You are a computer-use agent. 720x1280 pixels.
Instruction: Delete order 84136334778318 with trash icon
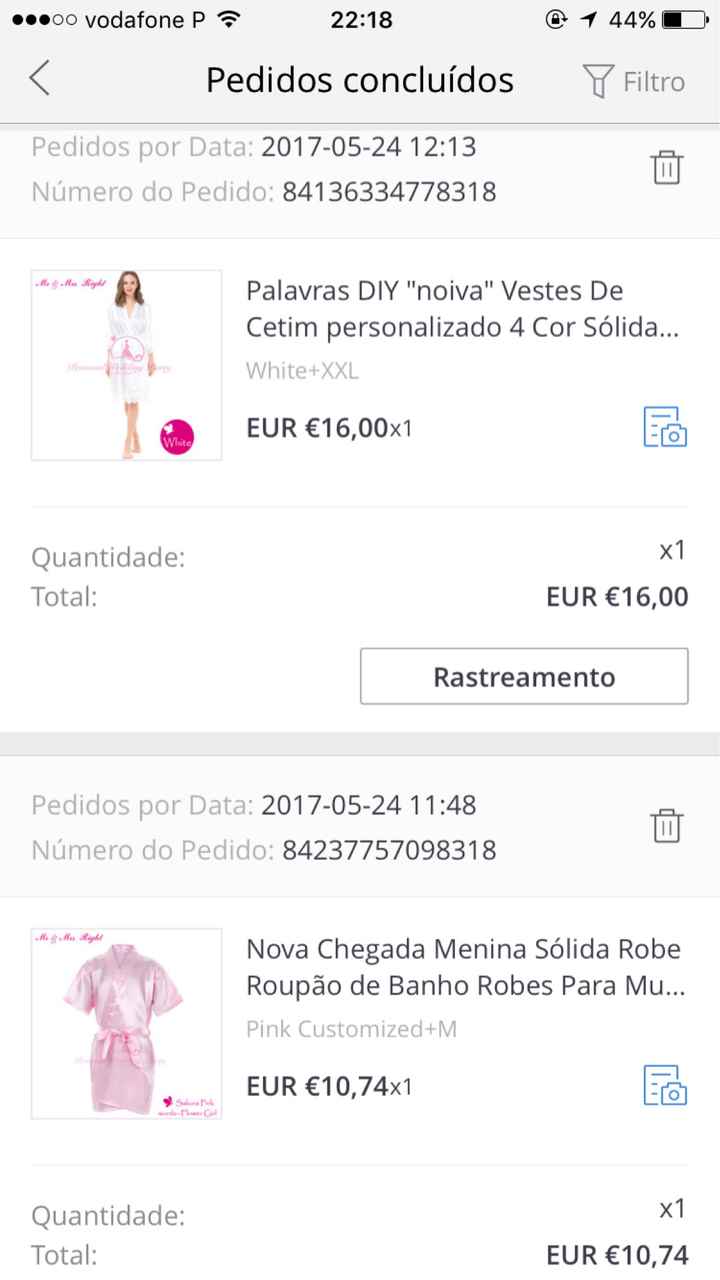pyautogui.click(x=667, y=170)
